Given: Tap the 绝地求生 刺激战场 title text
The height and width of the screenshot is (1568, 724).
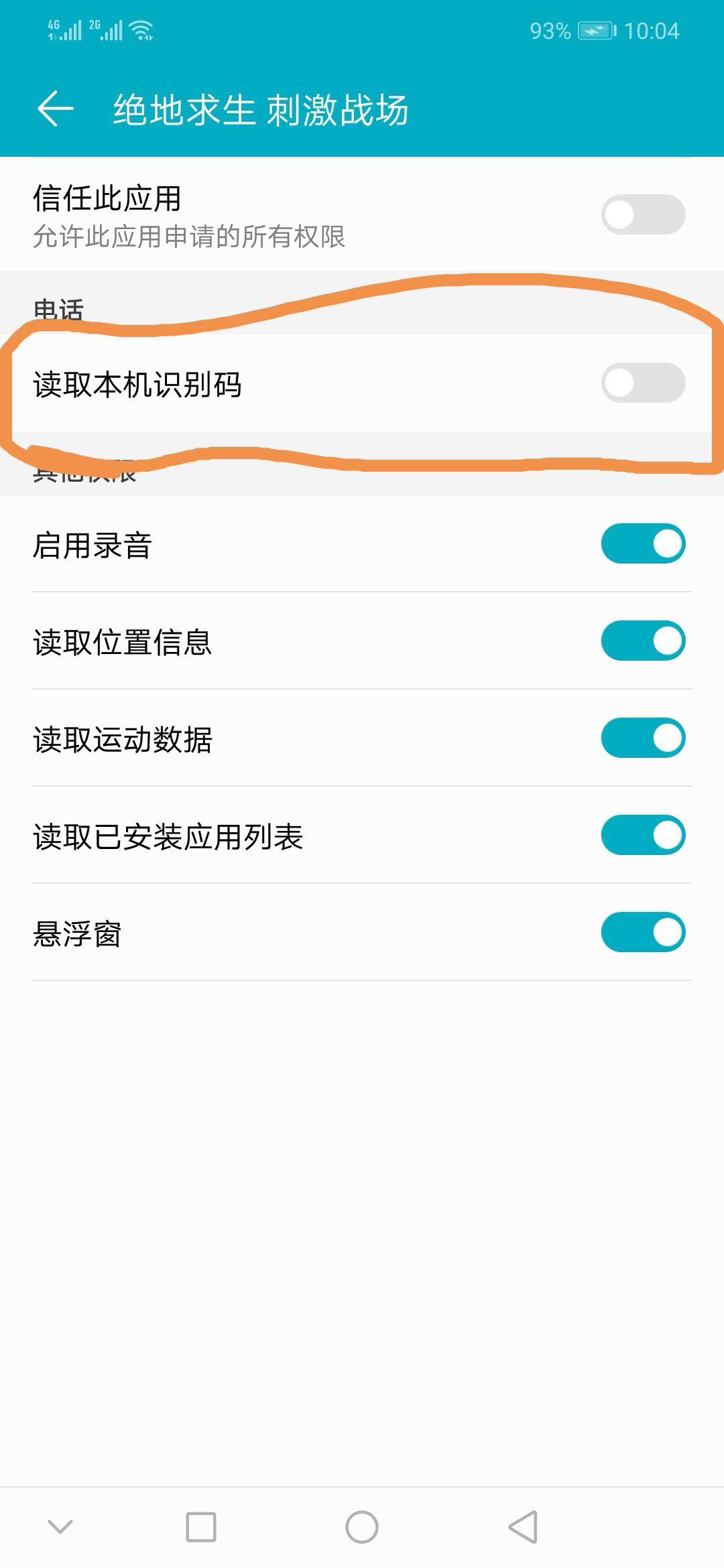Looking at the screenshot, I should point(261,107).
